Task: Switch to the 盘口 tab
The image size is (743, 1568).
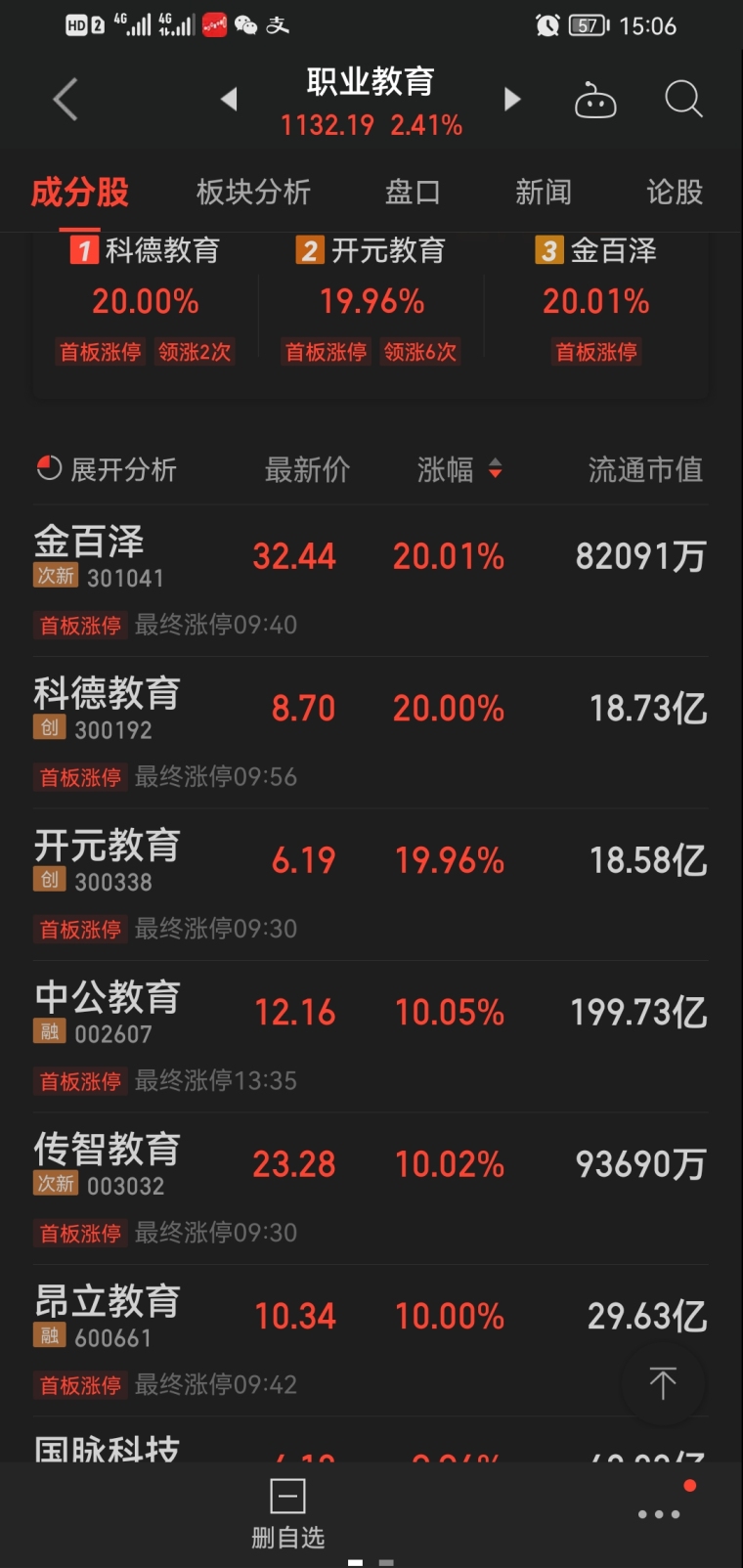Action: point(413,192)
